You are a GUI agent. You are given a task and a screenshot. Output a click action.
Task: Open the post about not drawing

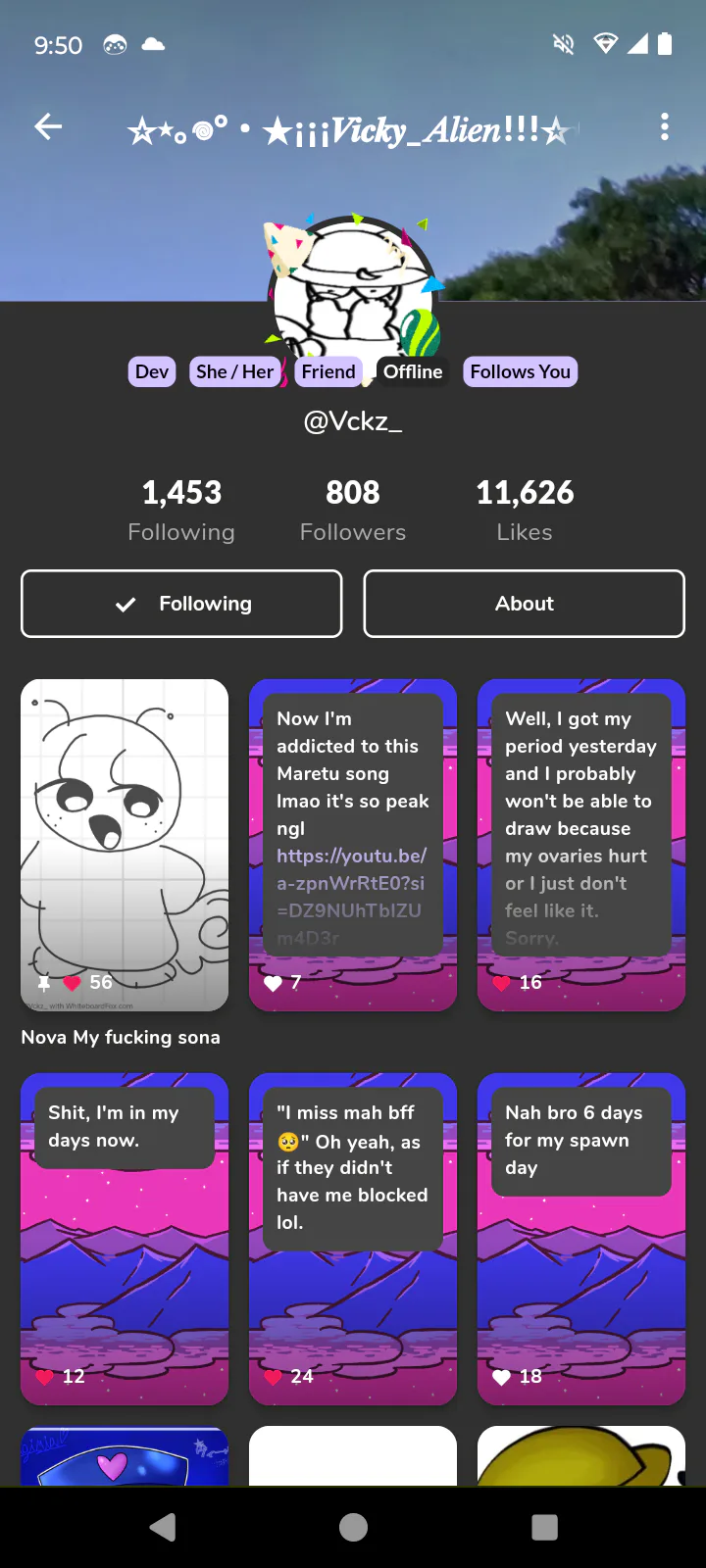tap(581, 845)
